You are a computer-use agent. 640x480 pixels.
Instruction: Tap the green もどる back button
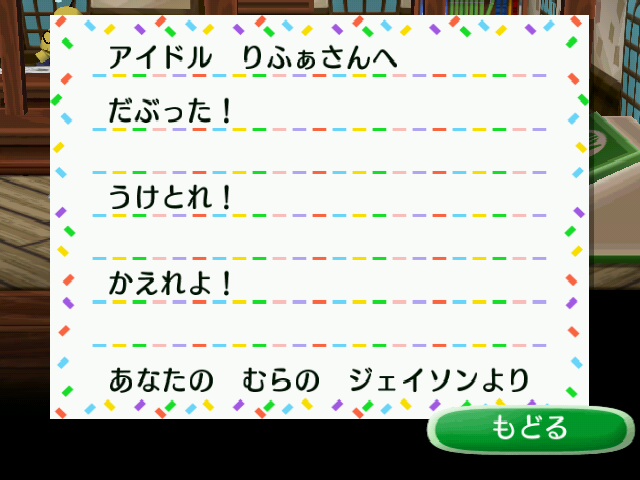pos(530,429)
